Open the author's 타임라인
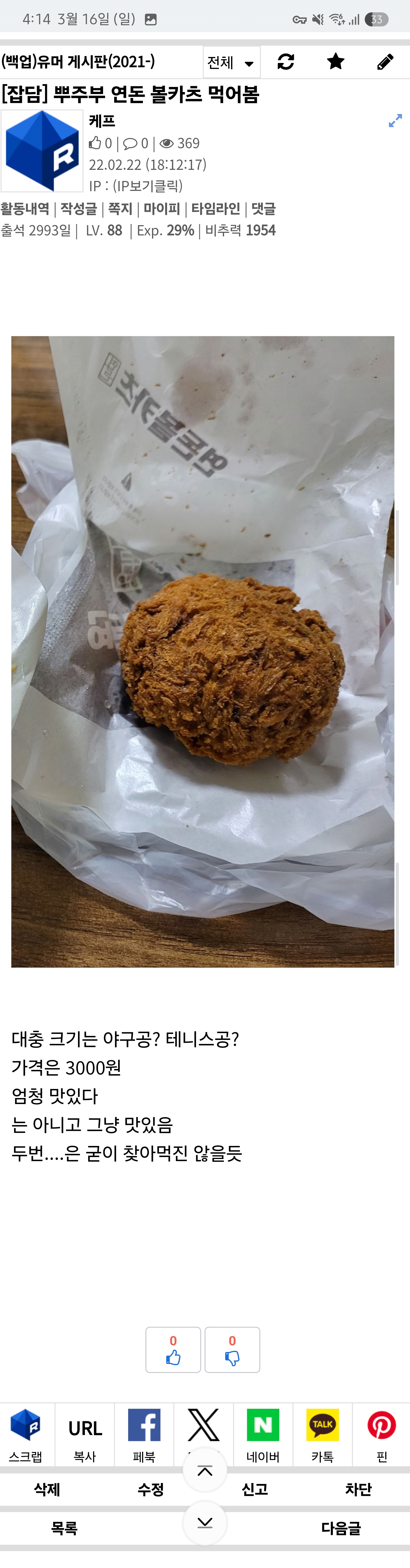This screenshot has width=410, height=1568. click(x=215, y=209)
